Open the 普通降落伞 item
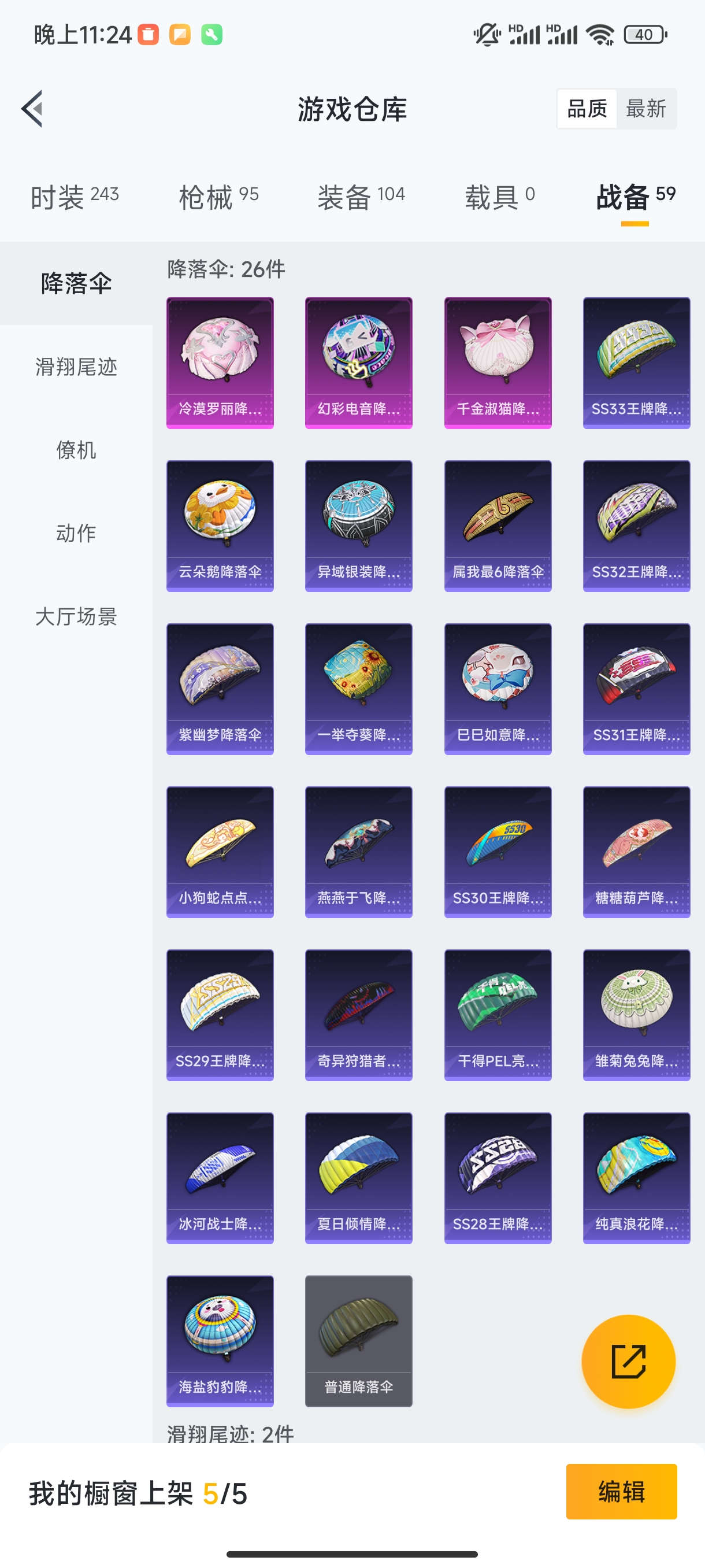This screenshot has width=705, height=1568. click(358, 1340)
